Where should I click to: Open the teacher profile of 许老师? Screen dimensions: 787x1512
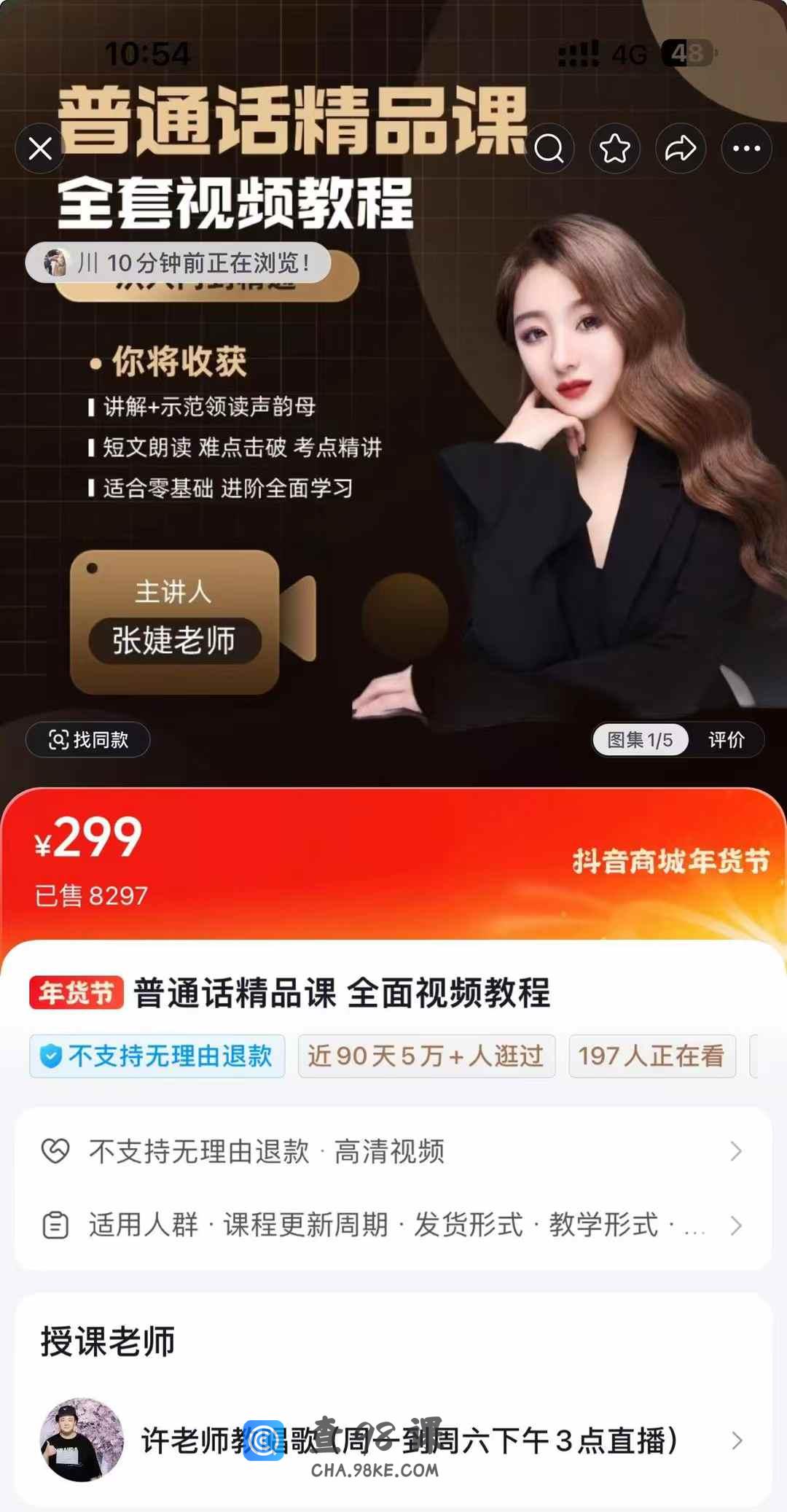pyautogui.click(x=393, y=1440)
